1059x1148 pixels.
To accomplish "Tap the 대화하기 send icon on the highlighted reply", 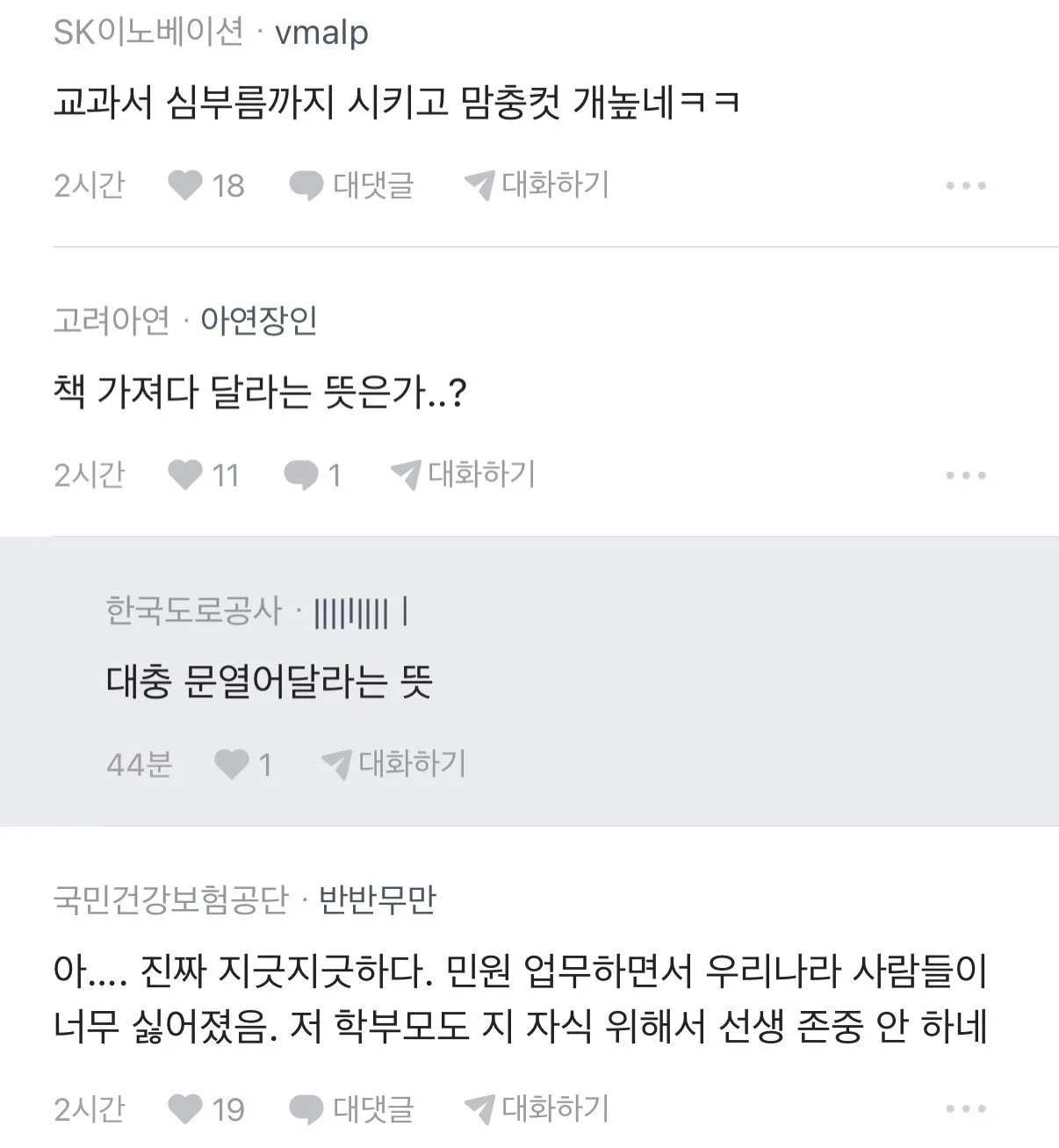I will 339,764.
